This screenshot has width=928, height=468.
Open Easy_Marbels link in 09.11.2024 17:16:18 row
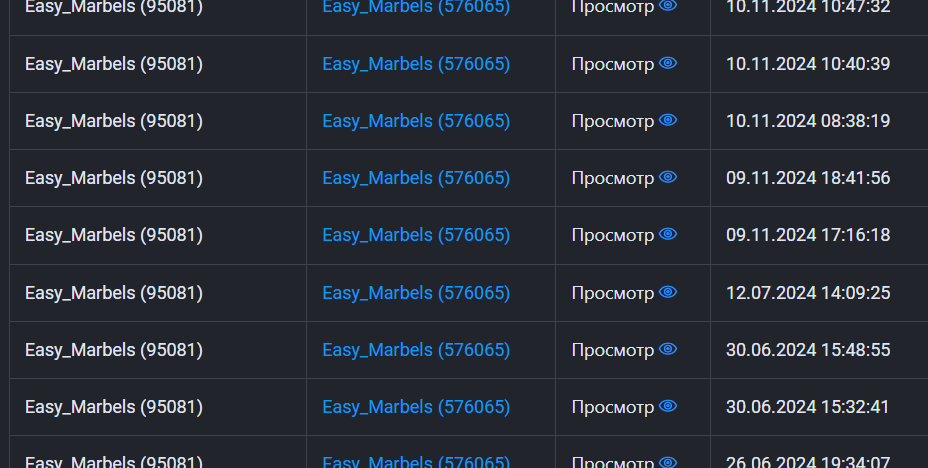pyautogui.click(x=416, y=235)
